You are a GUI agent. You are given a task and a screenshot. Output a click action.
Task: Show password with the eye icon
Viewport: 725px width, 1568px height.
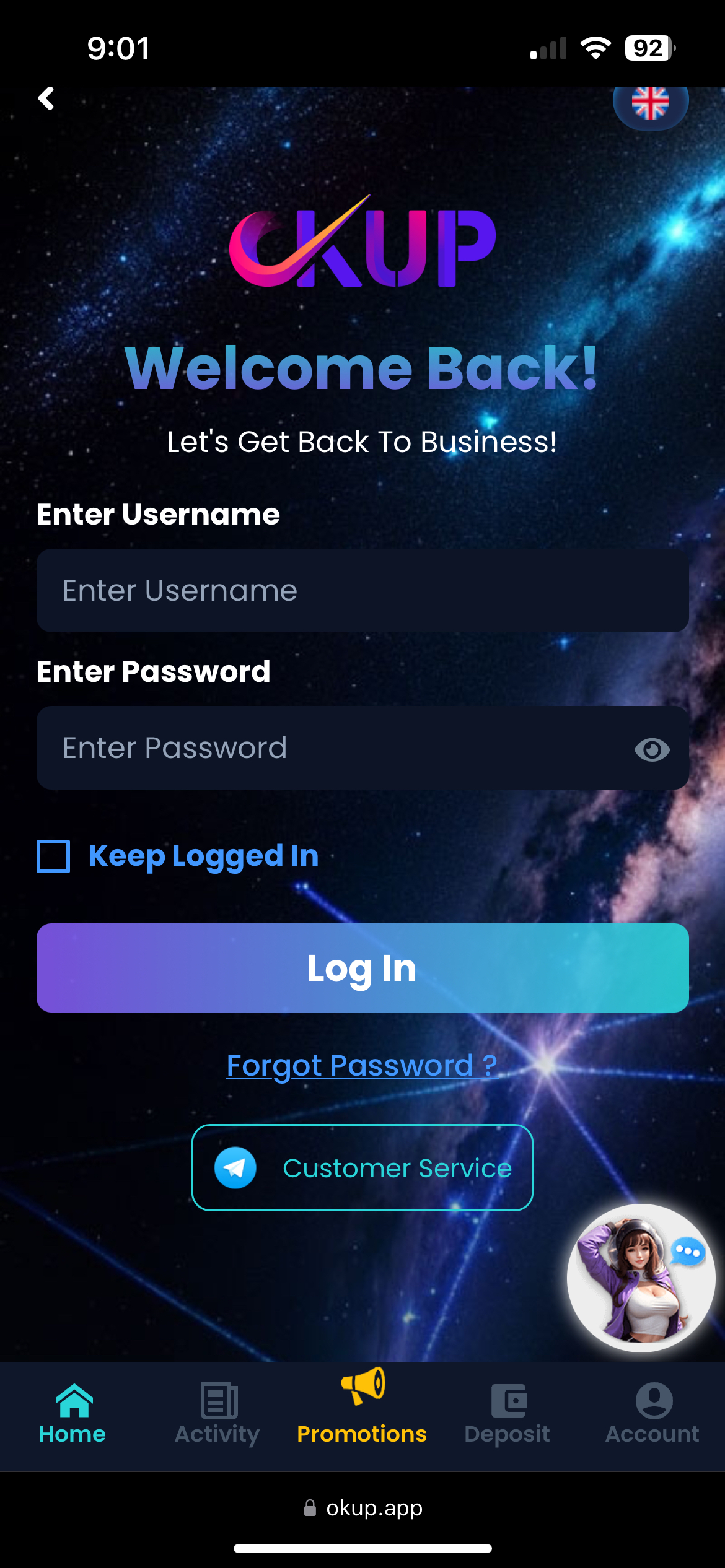[x=652, y=750]
